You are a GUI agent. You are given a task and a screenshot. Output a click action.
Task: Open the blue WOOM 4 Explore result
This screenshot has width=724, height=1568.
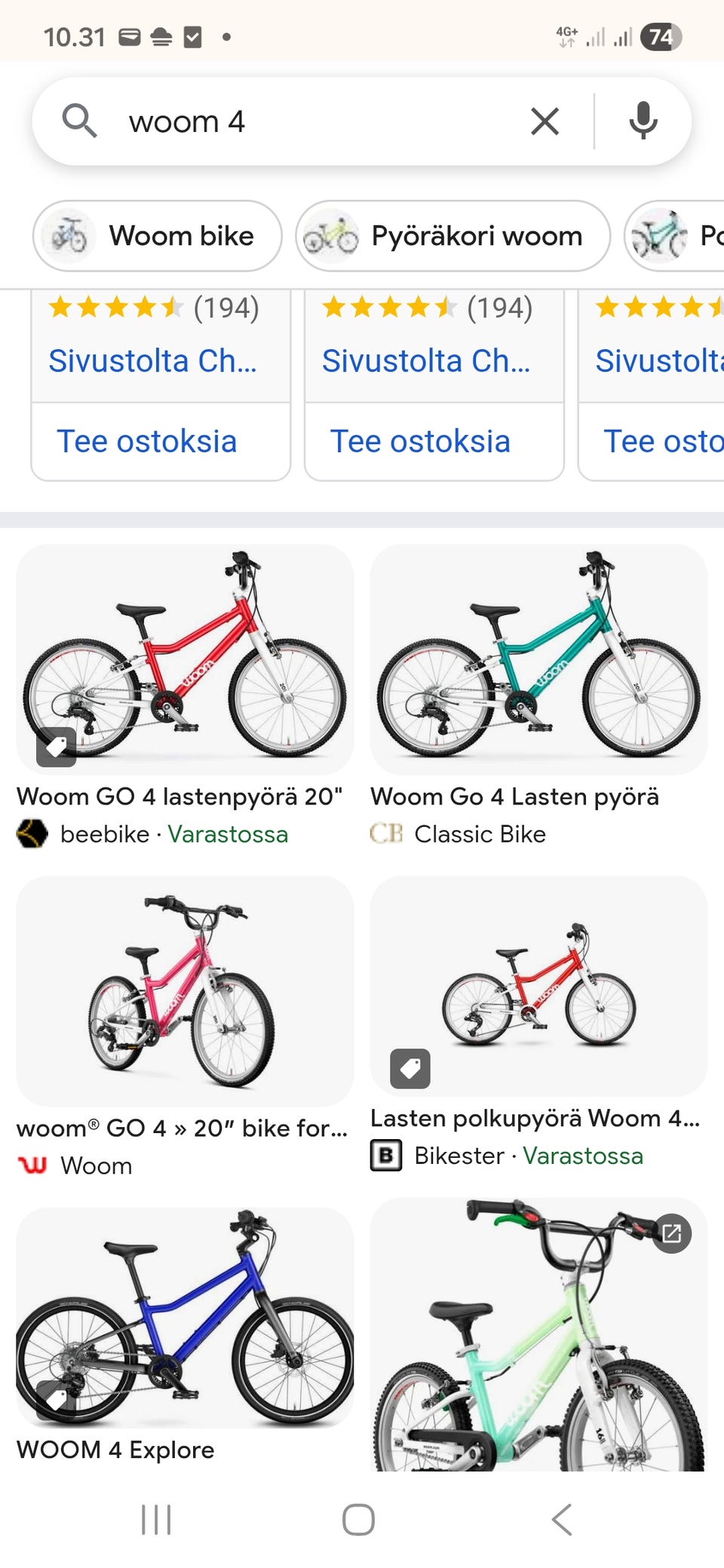pyautogui.click(x=185, y=1318)
